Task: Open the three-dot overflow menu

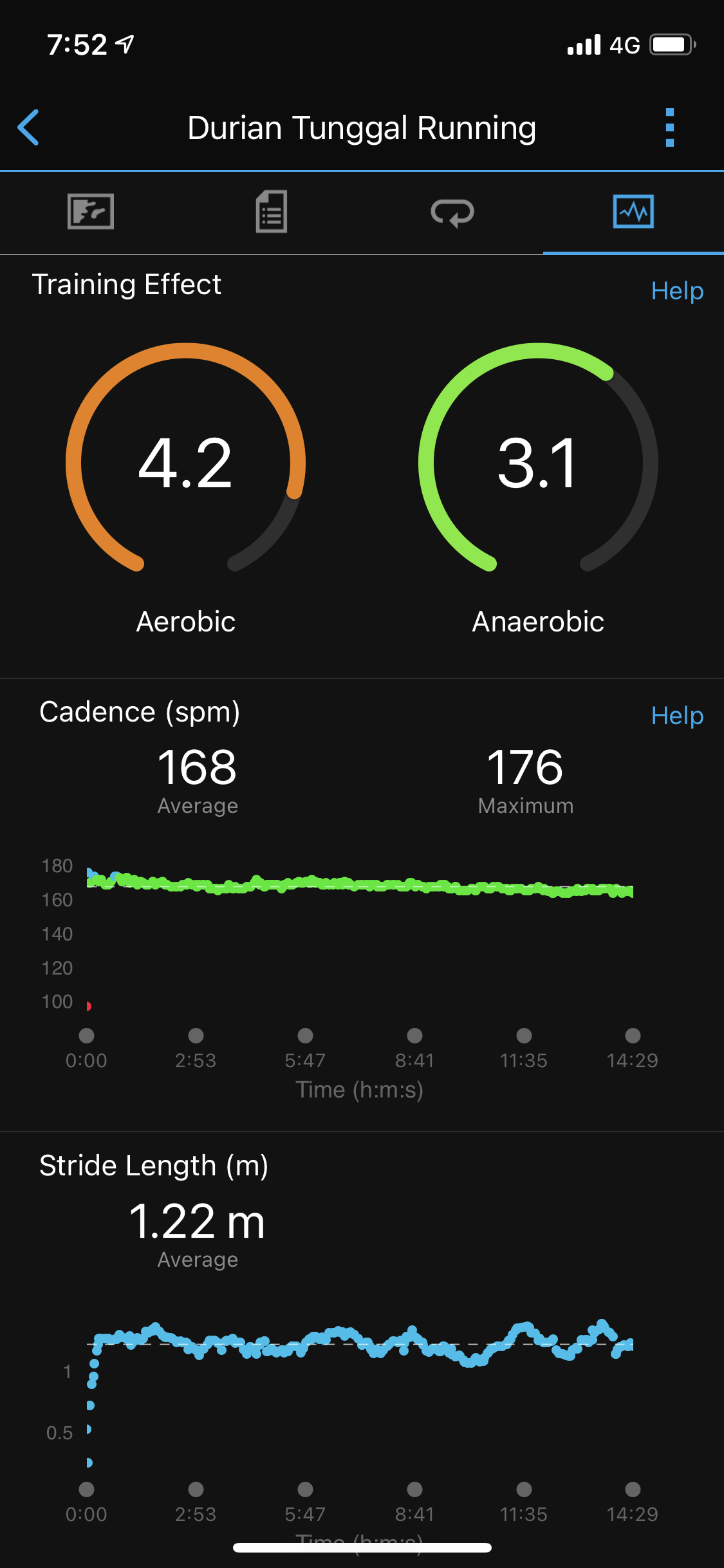Action: point(669,127)
